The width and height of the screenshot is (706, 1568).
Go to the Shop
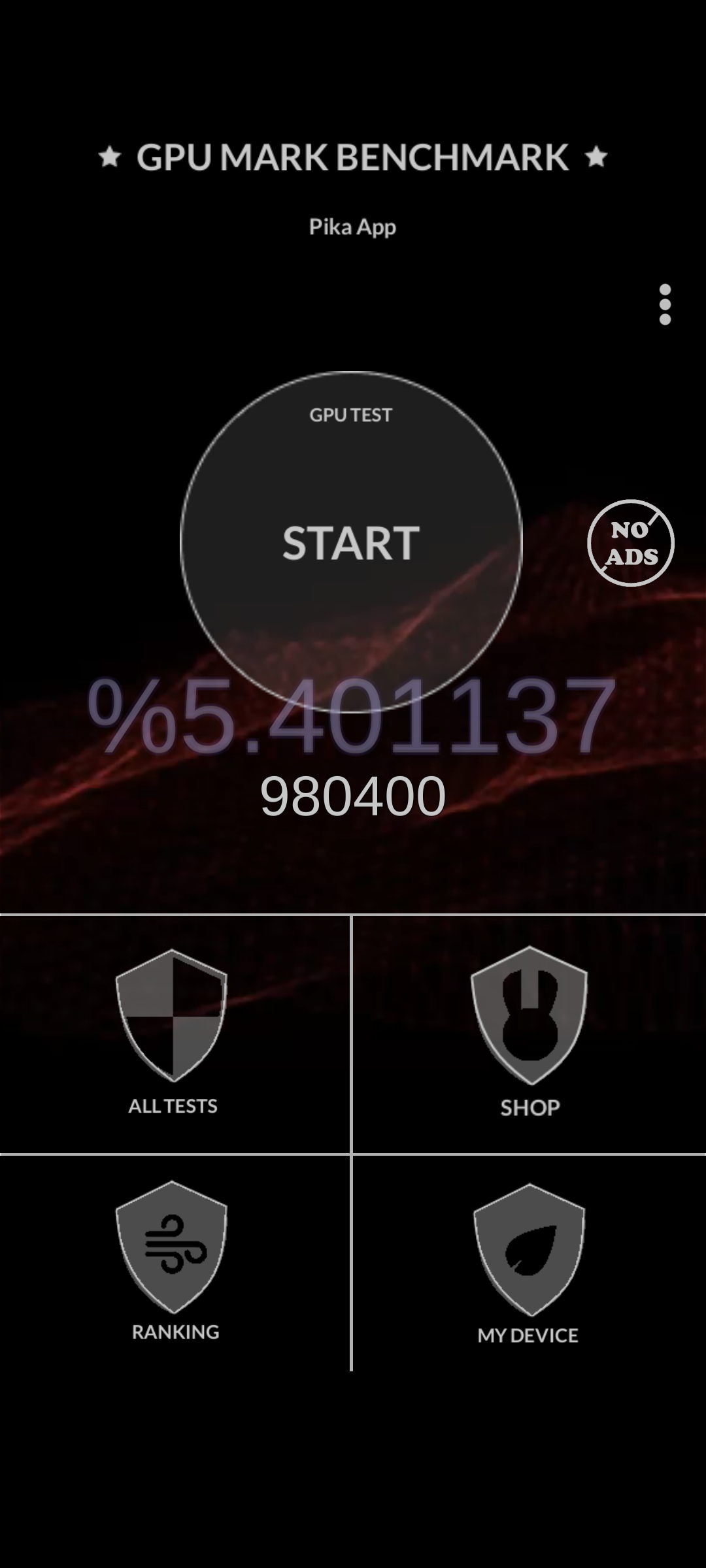point(529,1034)
